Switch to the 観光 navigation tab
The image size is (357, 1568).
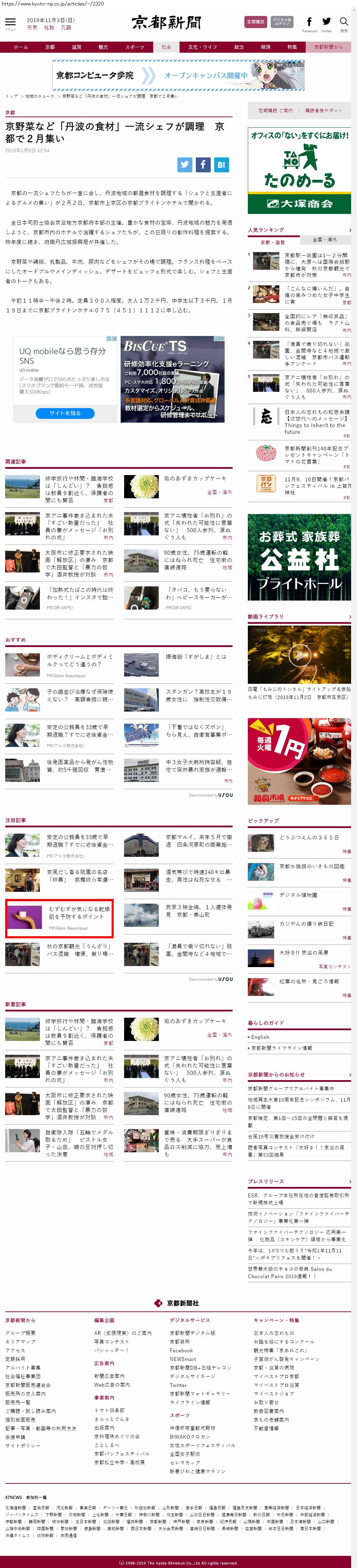coord(103,47)
